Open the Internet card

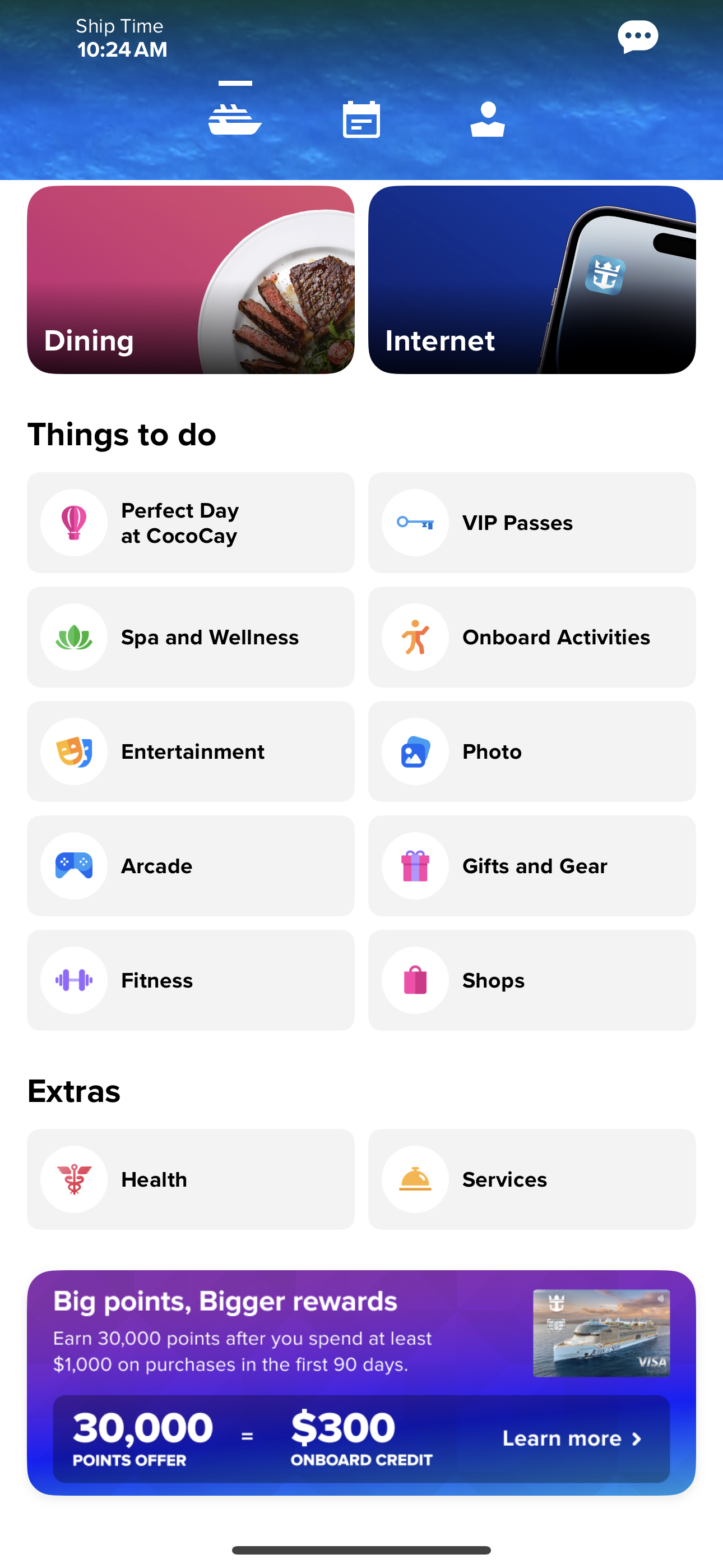coord(532,280)
